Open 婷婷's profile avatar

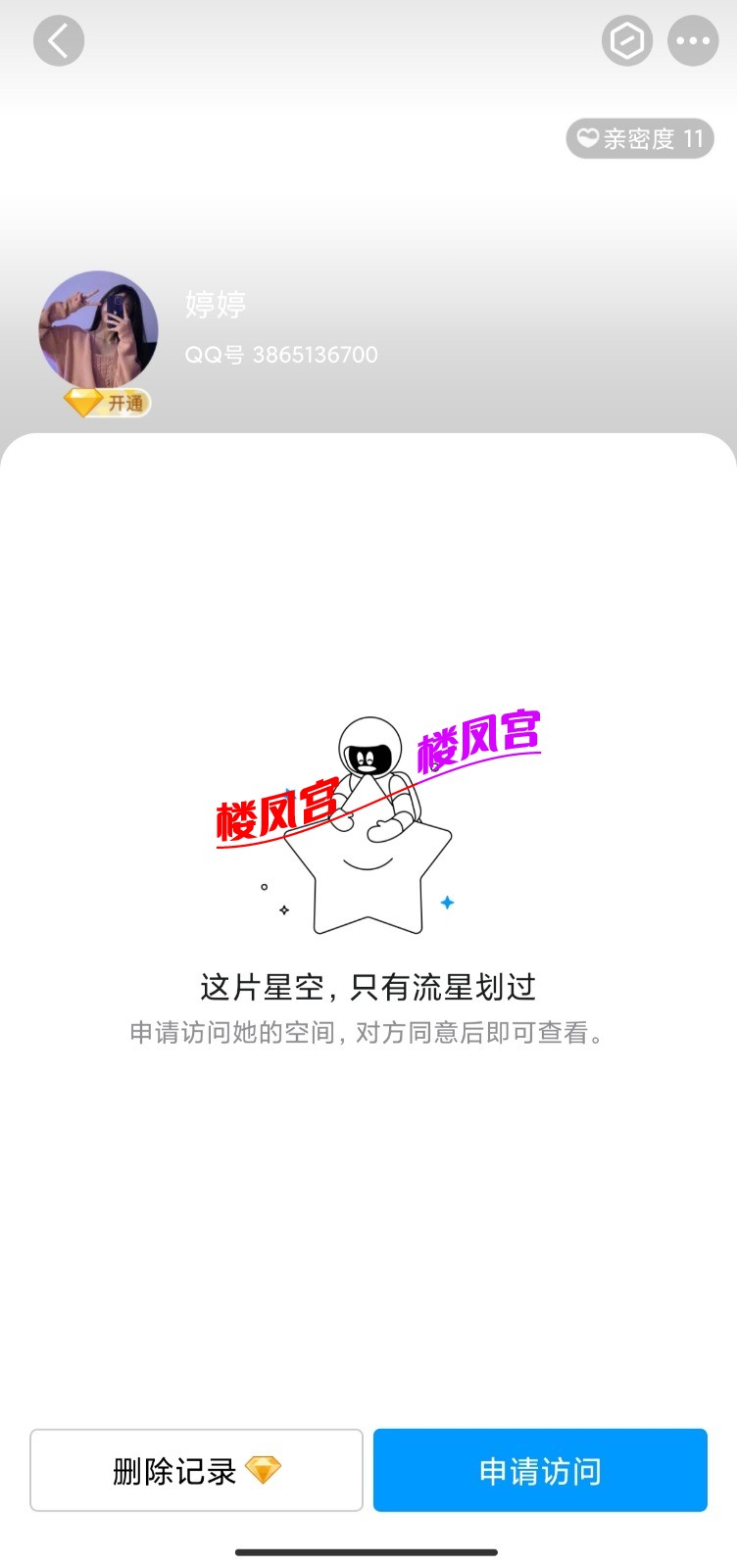[98, 328]
